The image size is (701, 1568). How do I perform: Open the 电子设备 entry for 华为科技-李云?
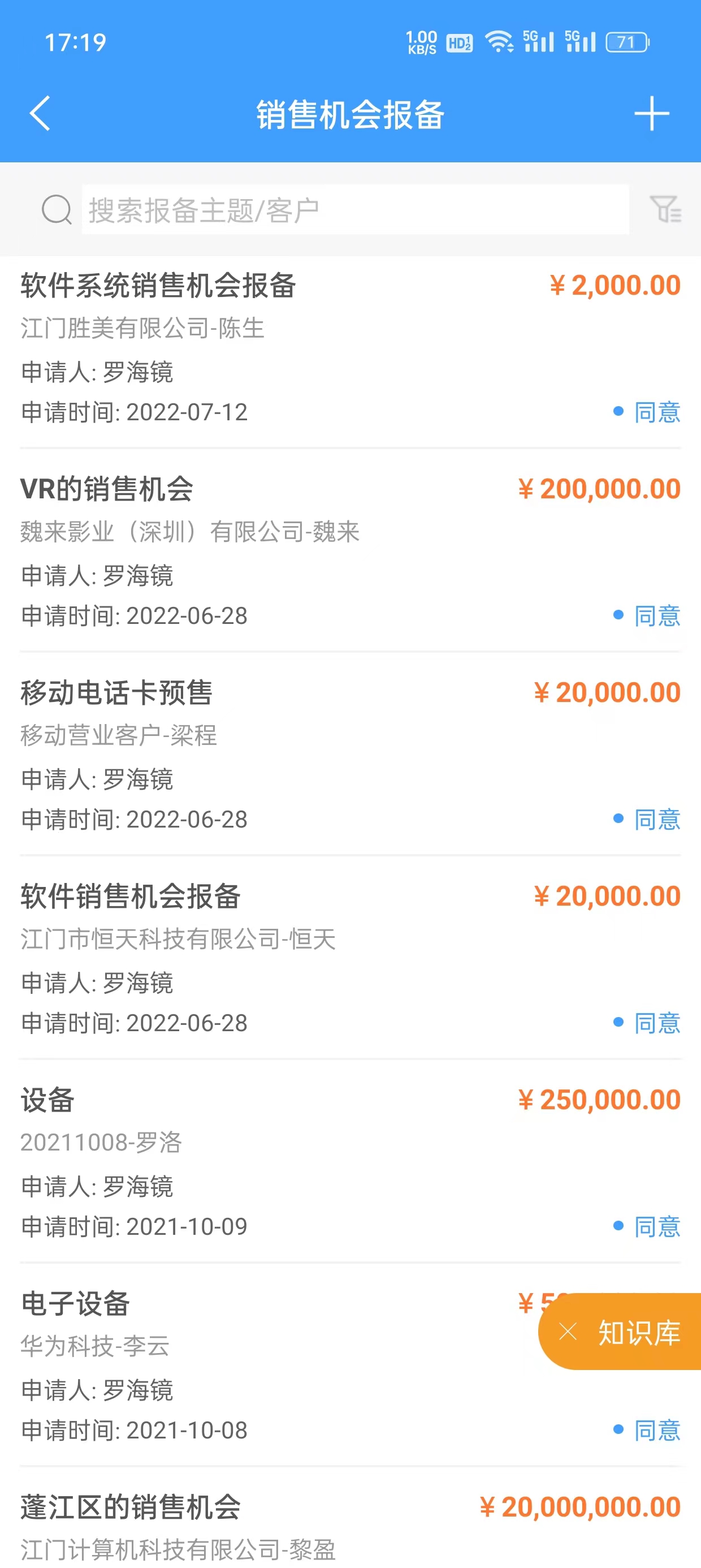coord(350,1365)
